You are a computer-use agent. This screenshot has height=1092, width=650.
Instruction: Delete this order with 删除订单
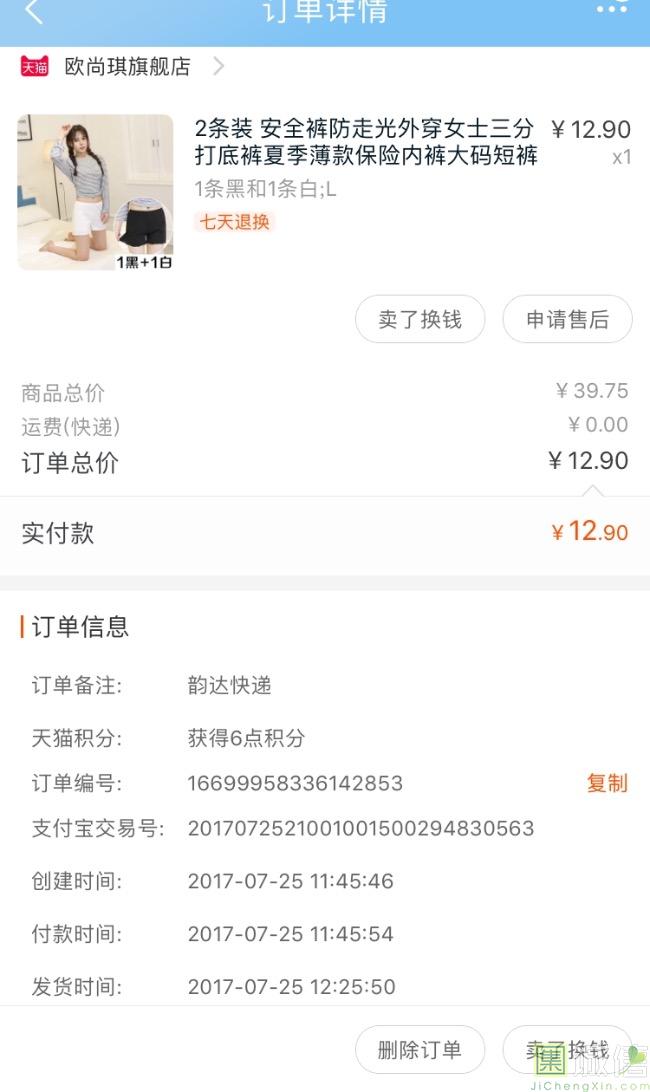click(420, 1050)
